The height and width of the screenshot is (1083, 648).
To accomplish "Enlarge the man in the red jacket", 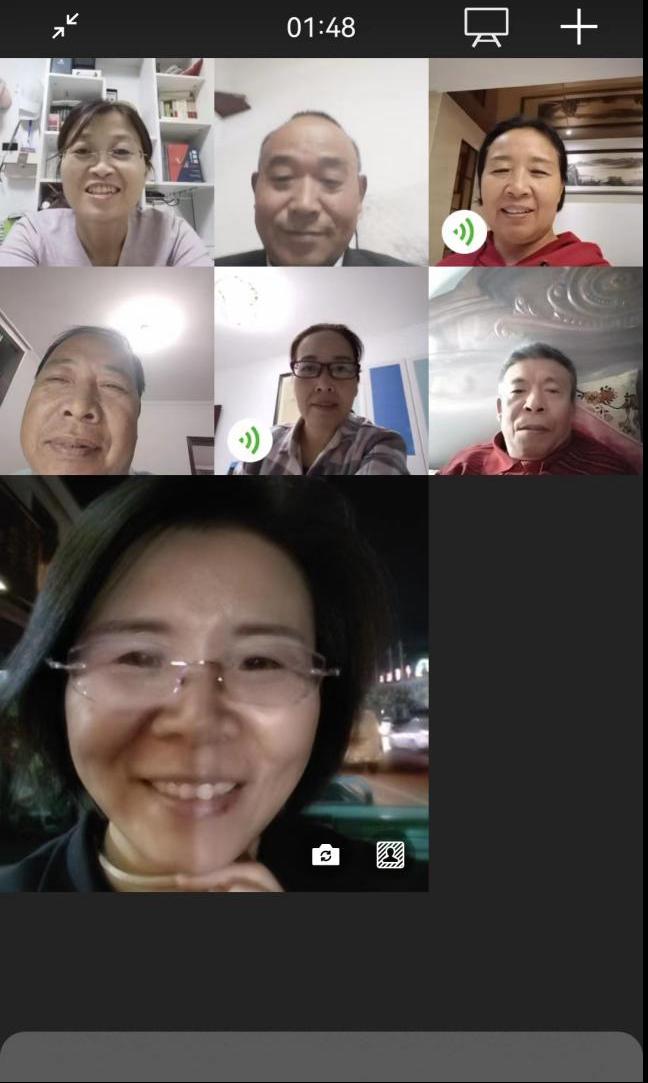I will [536, 371].
